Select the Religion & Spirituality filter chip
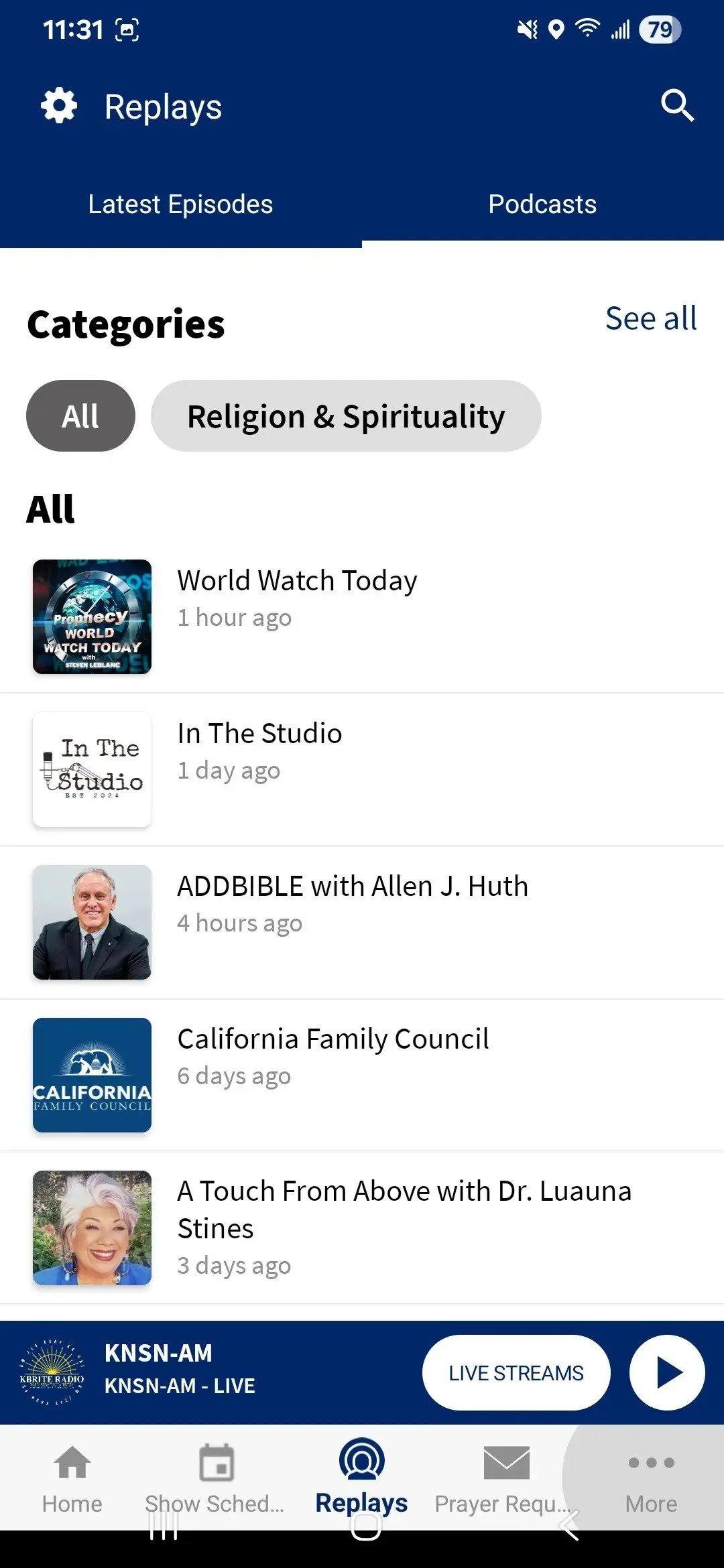Viewport: 724px width, 1568px height. pyautogui.click(x=346, y=415)
